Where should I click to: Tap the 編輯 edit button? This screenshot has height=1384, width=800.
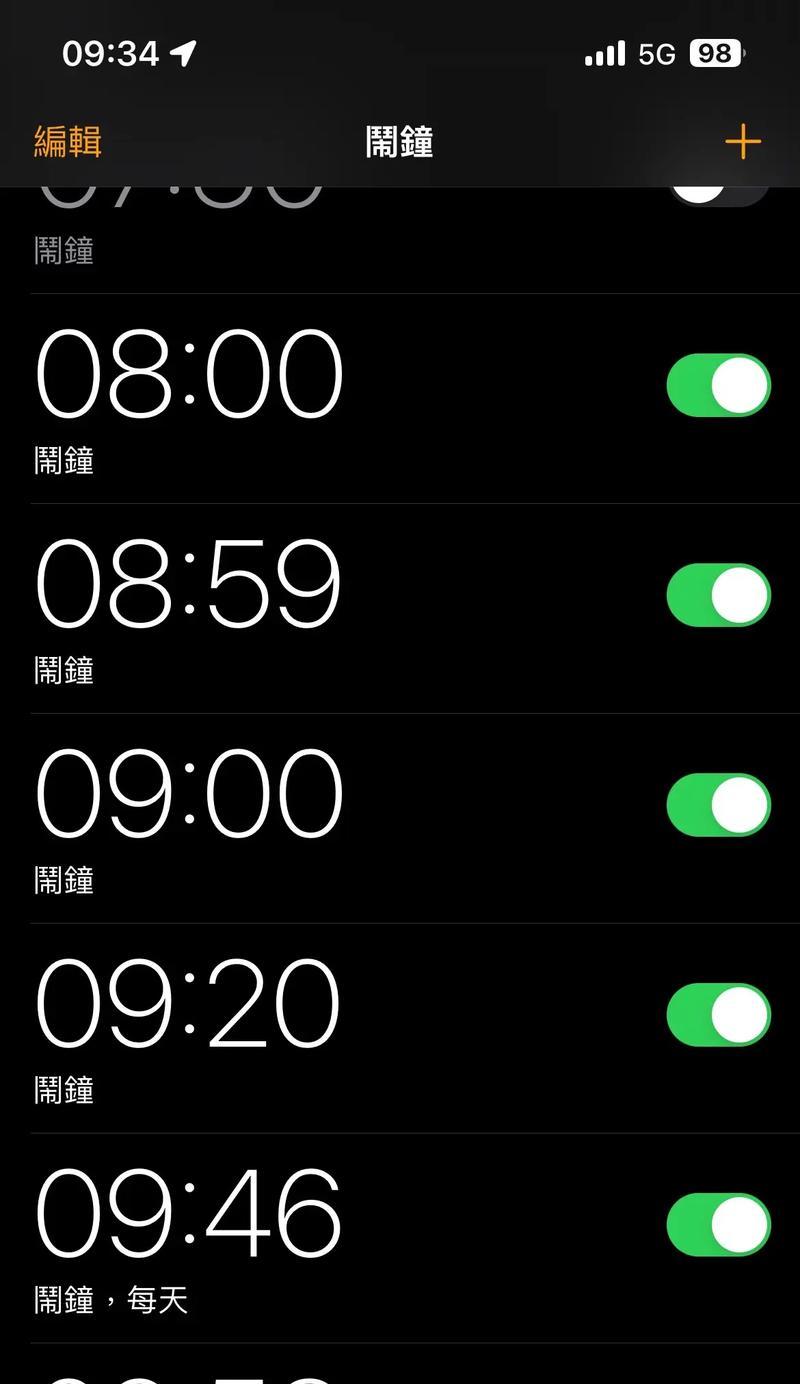pyautogui.click(x=68, y=142)
